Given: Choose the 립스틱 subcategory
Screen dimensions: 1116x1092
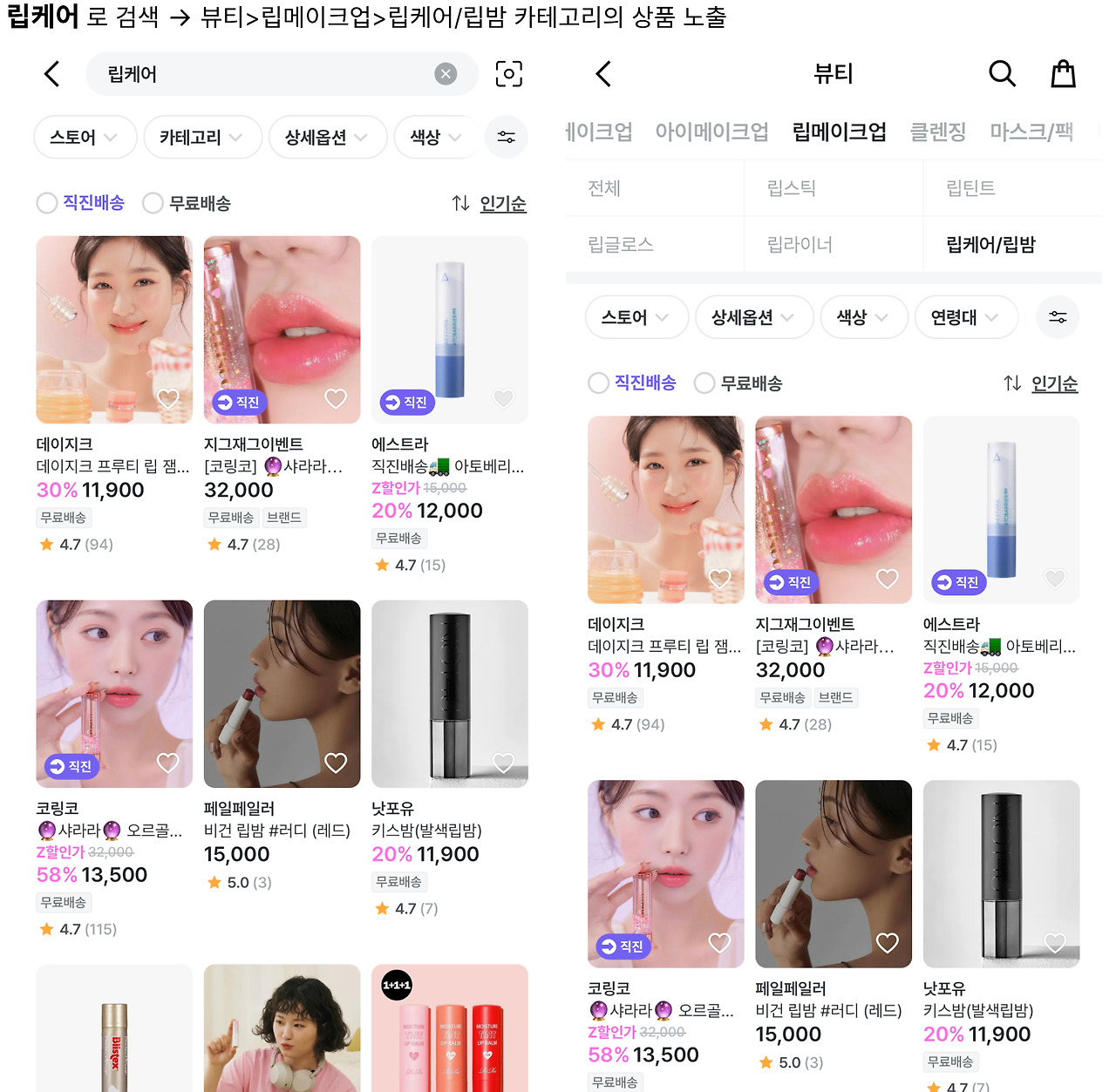Looking at the screenshot, I should 834,188.
